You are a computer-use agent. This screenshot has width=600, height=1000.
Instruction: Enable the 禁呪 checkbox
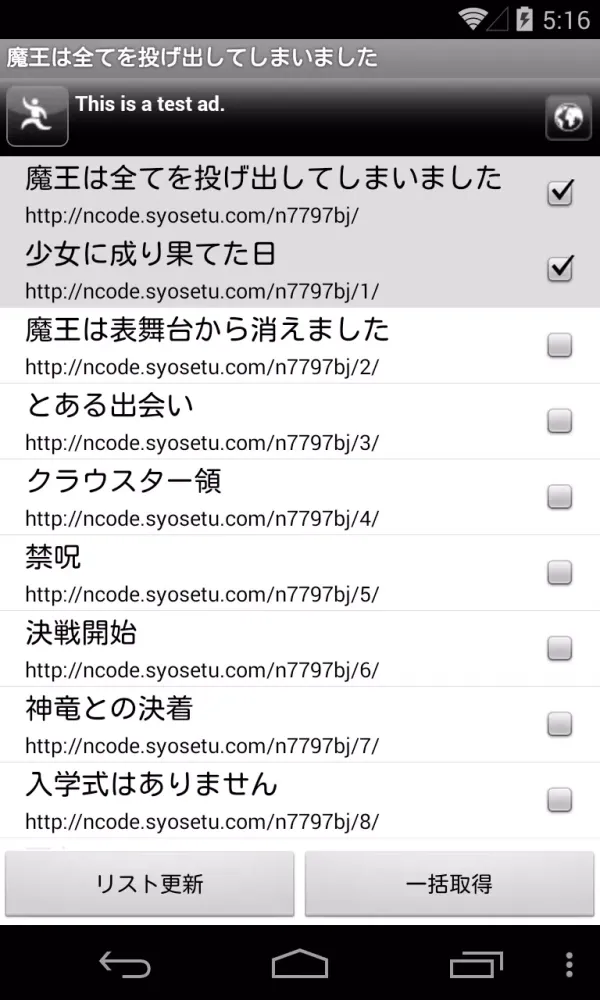[560, 573]
